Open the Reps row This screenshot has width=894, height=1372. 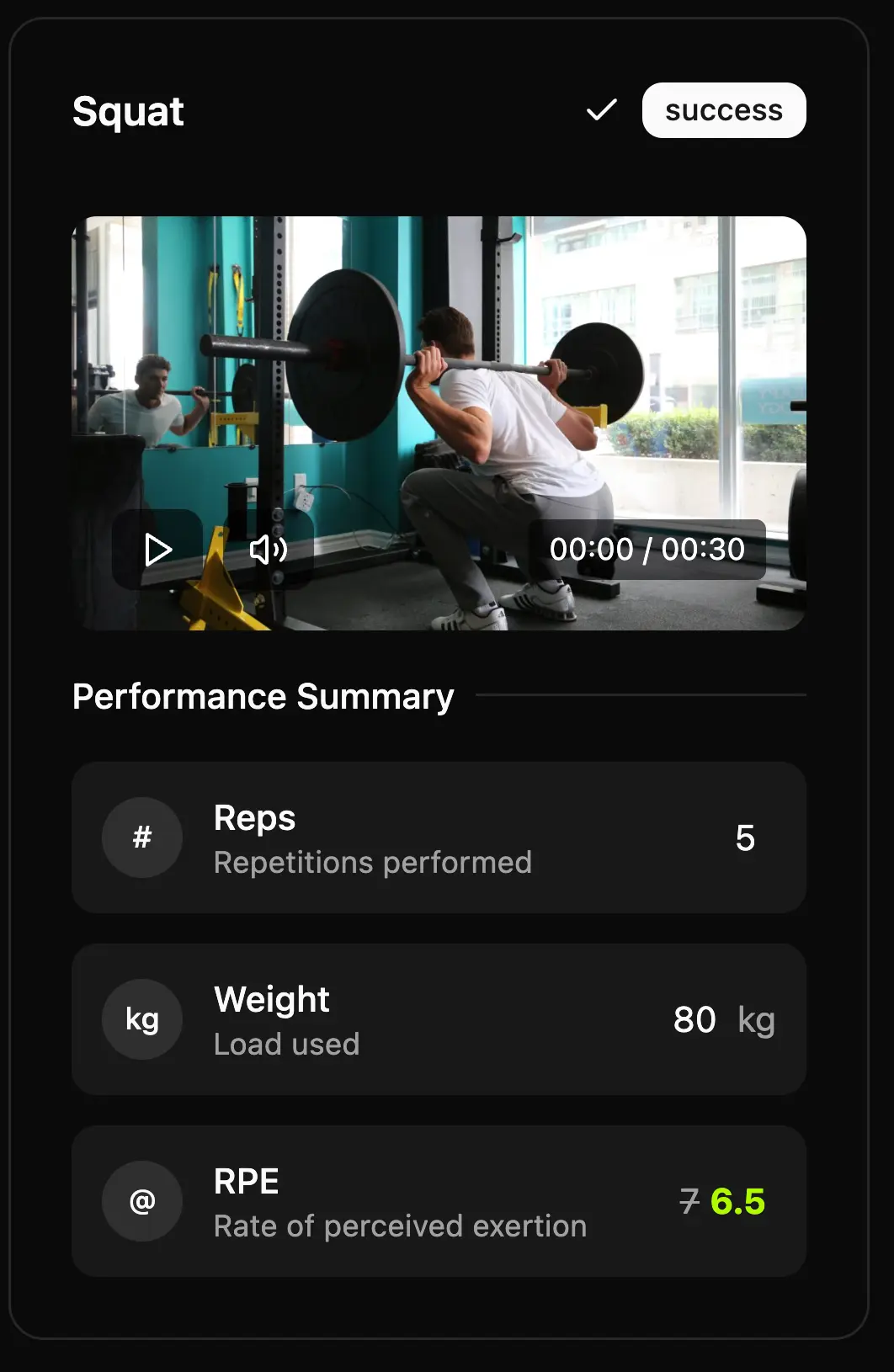click(x=439, y=838)
